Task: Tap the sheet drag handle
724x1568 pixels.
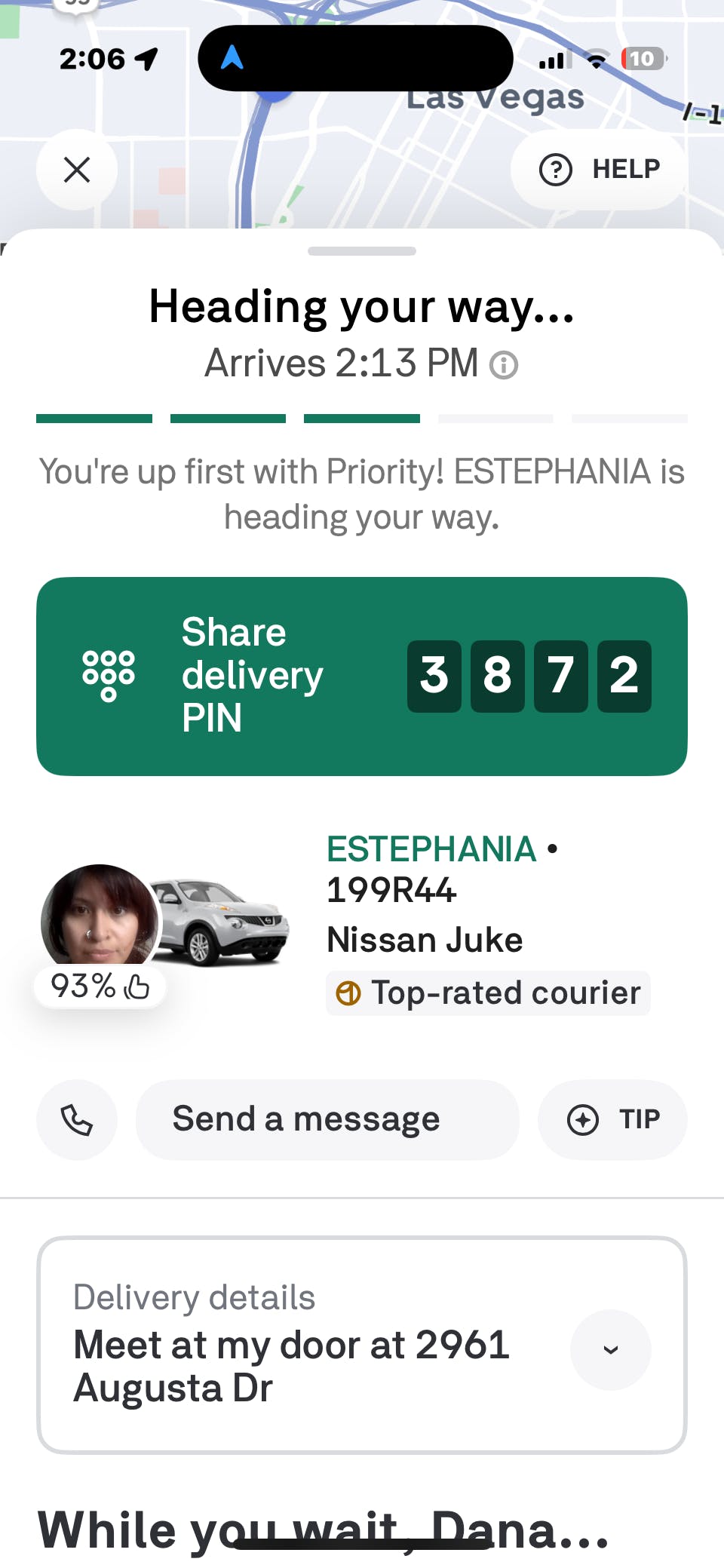Action: click(x=362, y=251)
